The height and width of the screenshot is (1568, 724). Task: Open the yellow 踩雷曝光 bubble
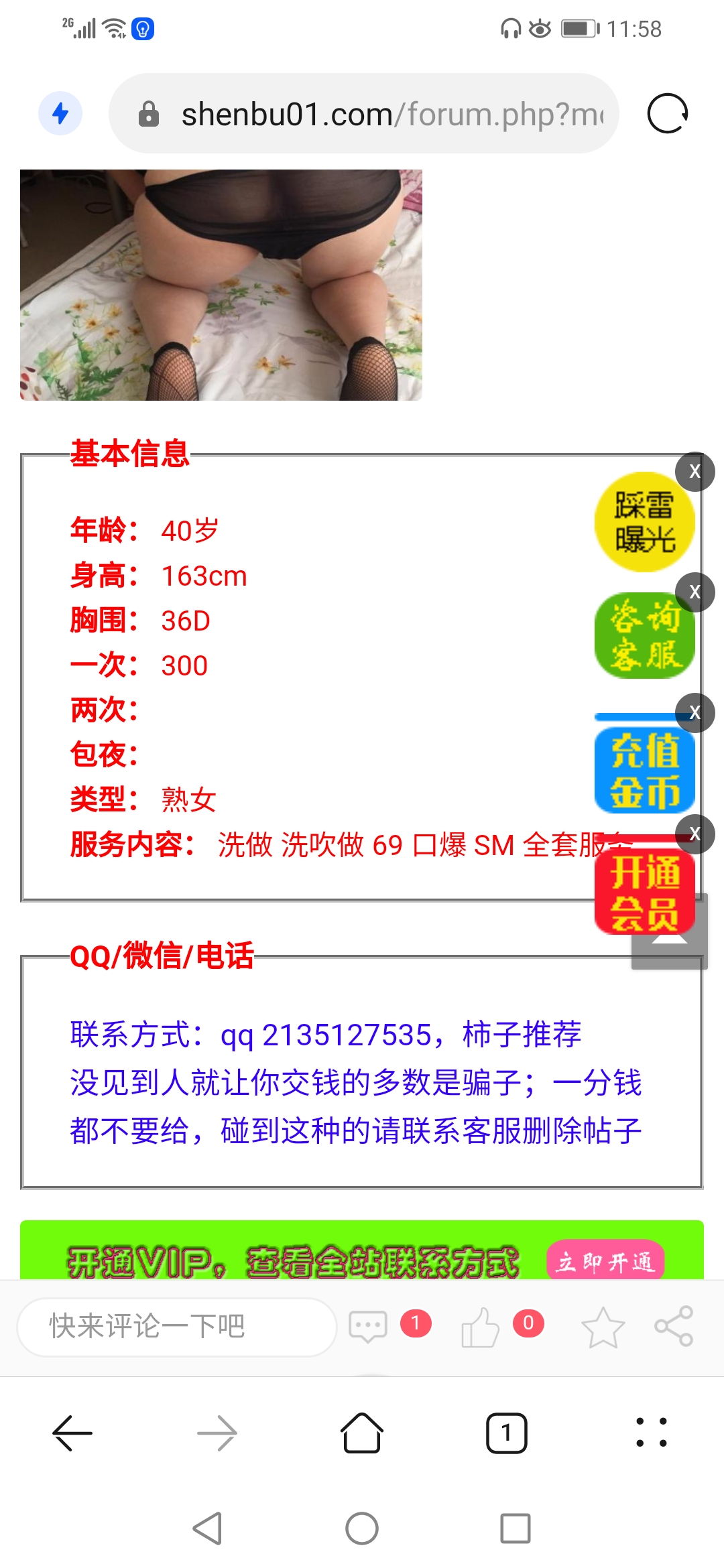pyautogui.click(x=642, y=524)
